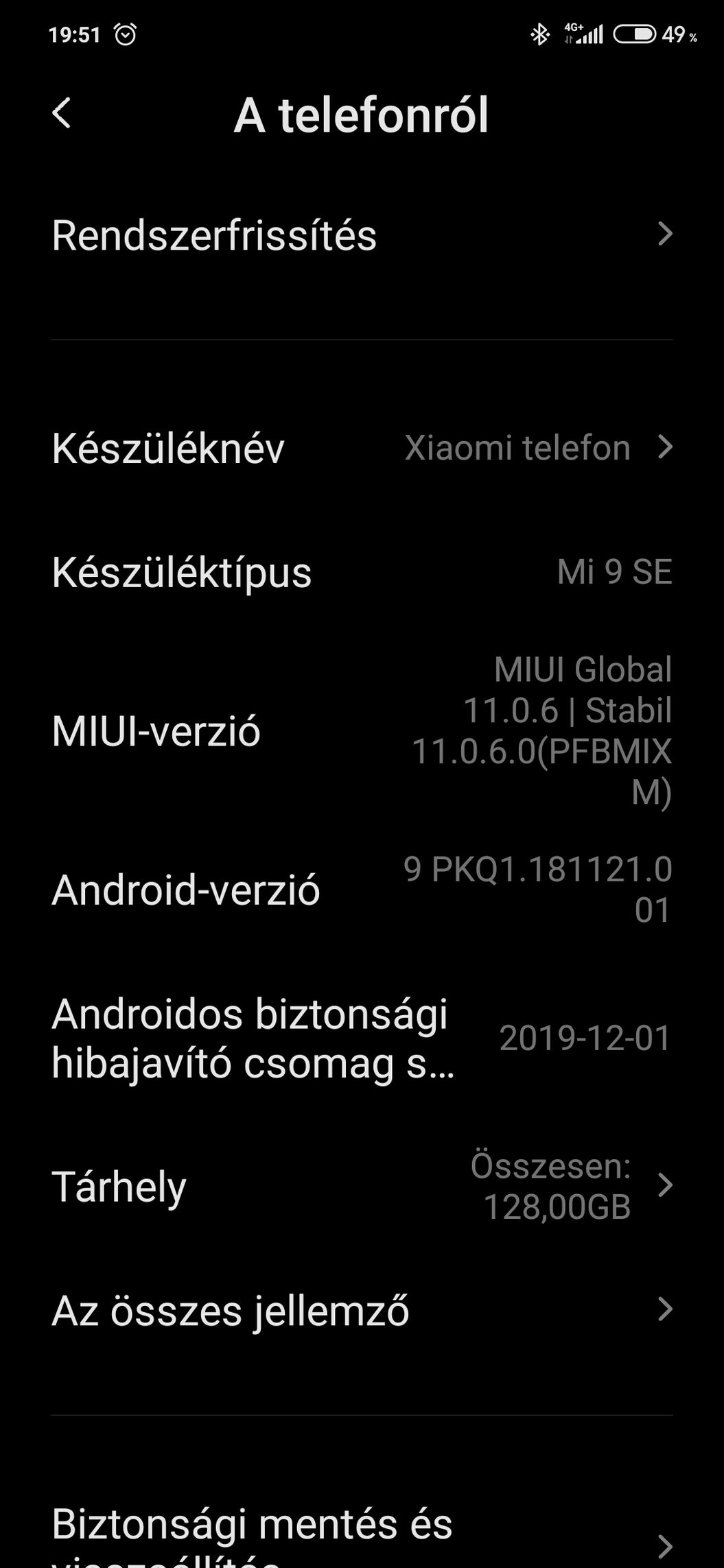The image size is (724, 1568).
Task: Tap the MIUI-verzió row
Action: tap(362, 730)
